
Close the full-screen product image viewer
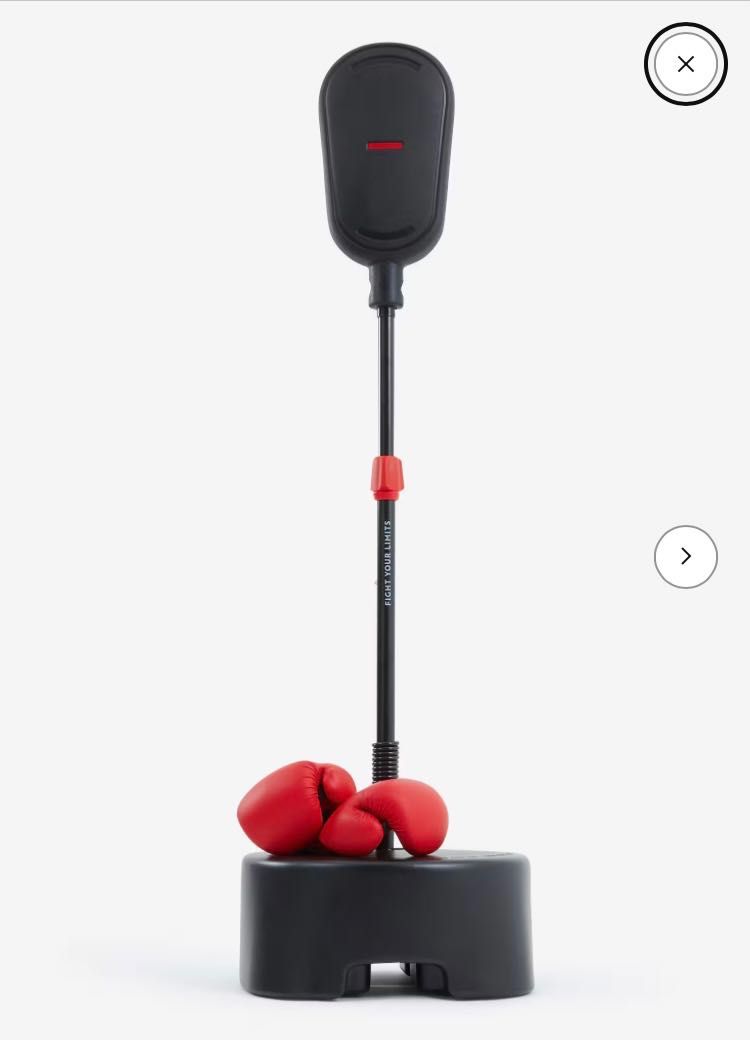tap(685, 64)
